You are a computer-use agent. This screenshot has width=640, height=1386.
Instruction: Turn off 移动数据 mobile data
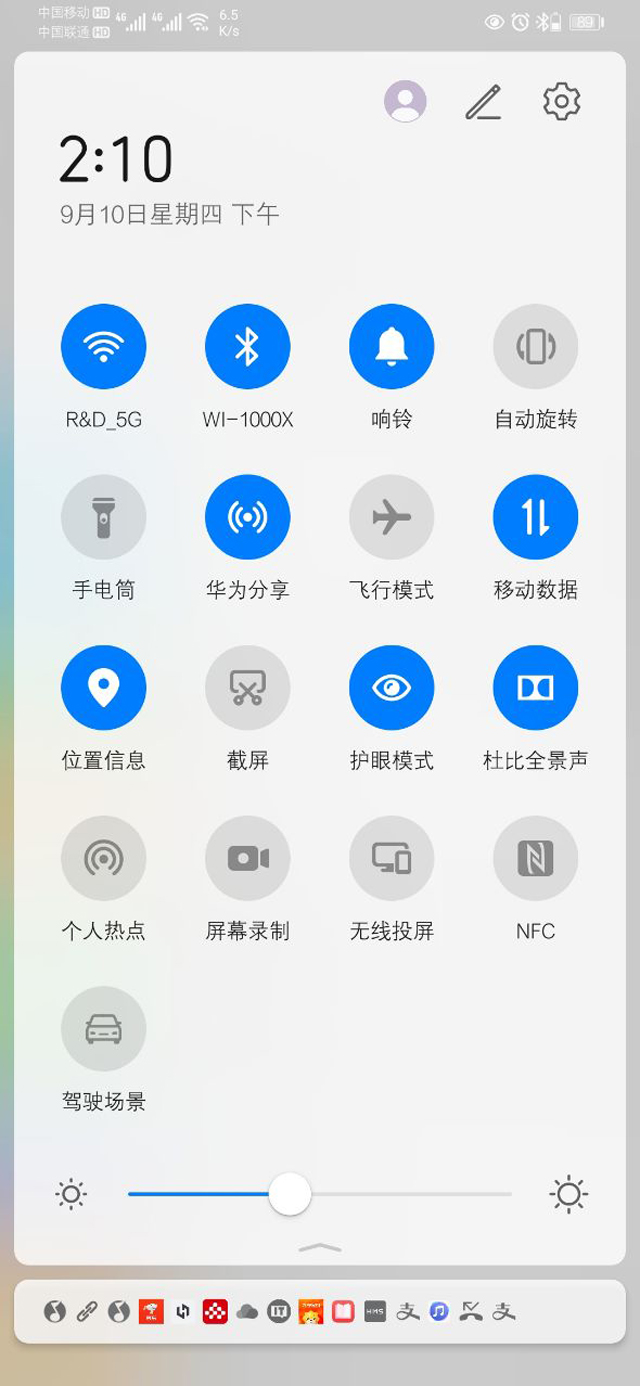coord(536,518)
